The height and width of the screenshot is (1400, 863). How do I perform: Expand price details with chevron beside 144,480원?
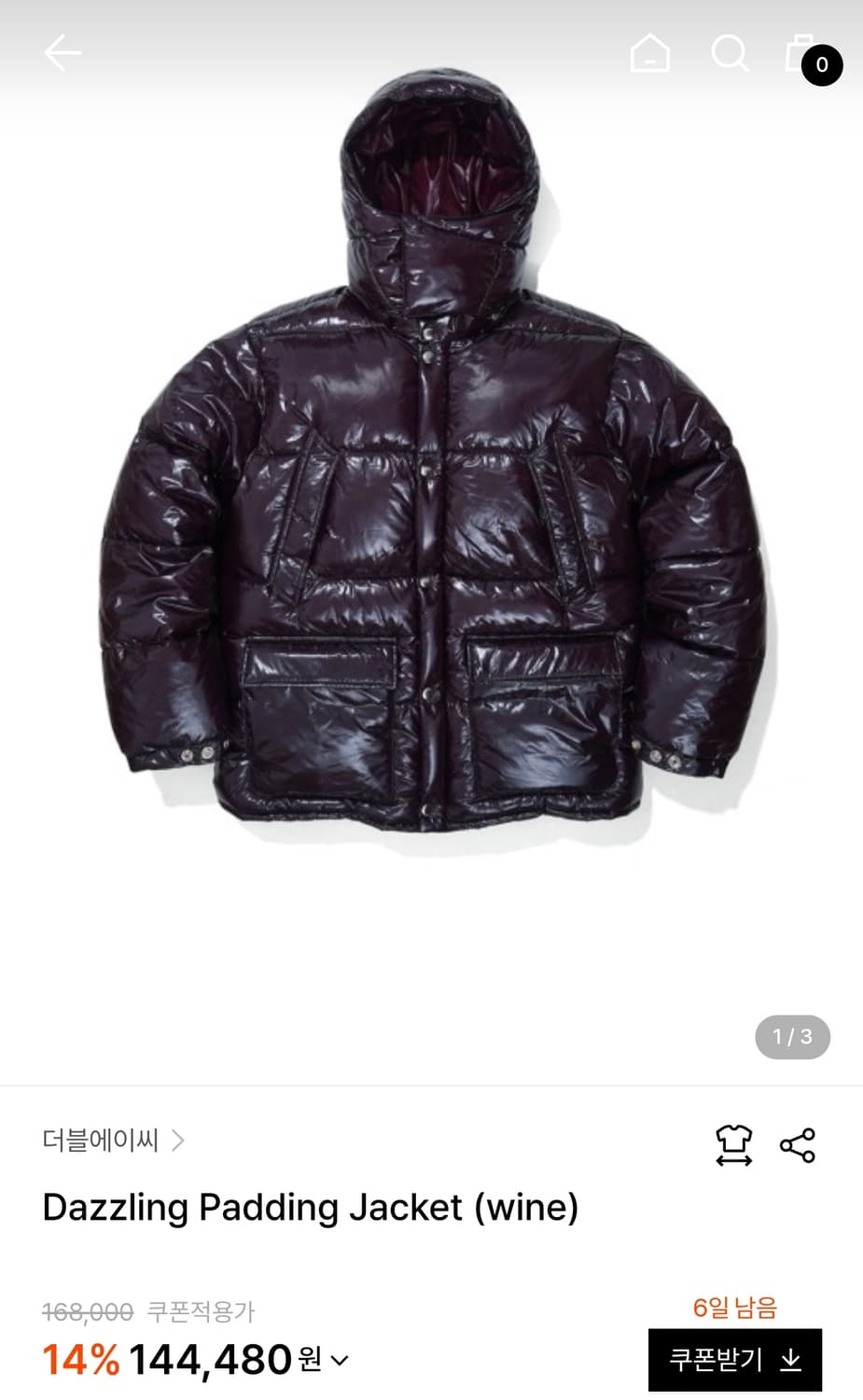[338, 1362]
